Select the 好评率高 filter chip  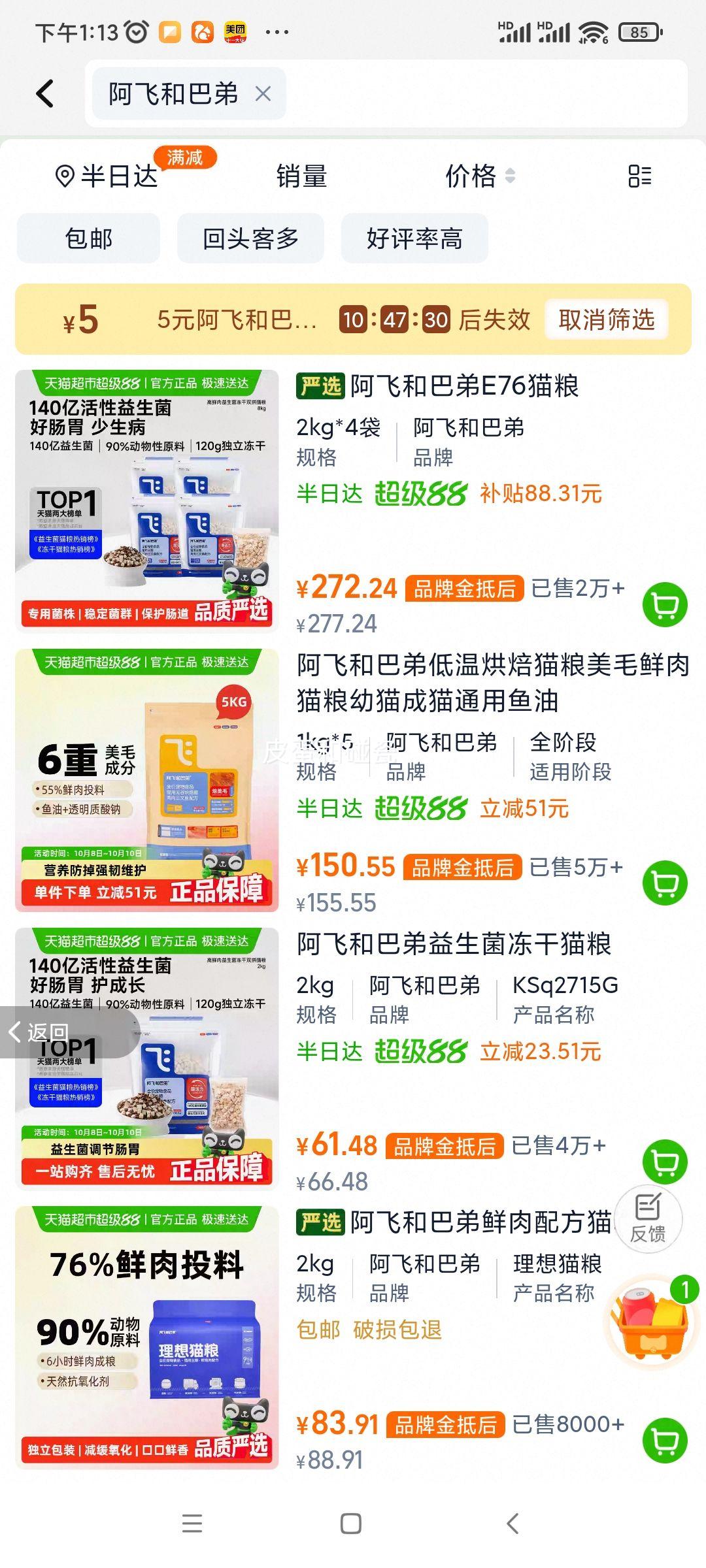pos(414,238)
